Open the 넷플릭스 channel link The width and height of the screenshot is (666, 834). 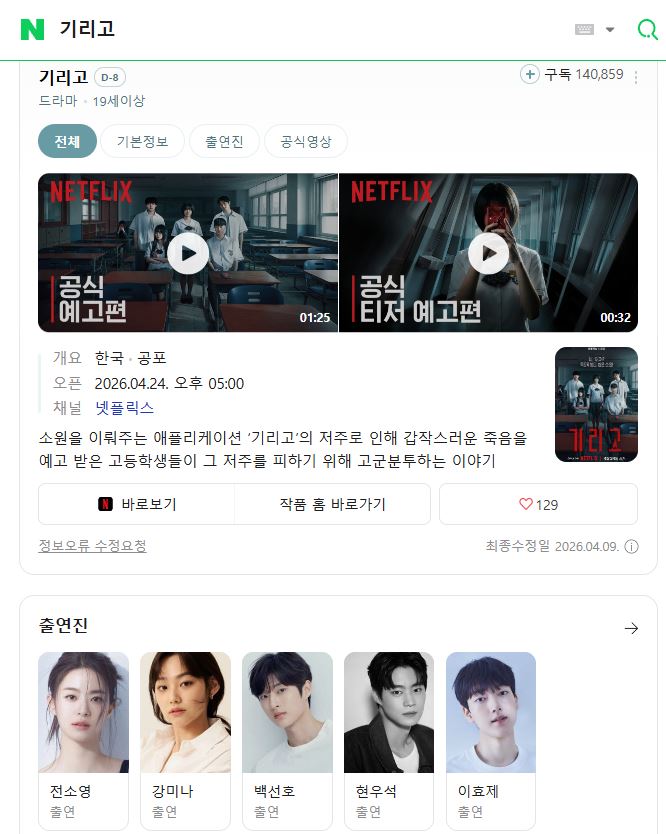(124, 408)
